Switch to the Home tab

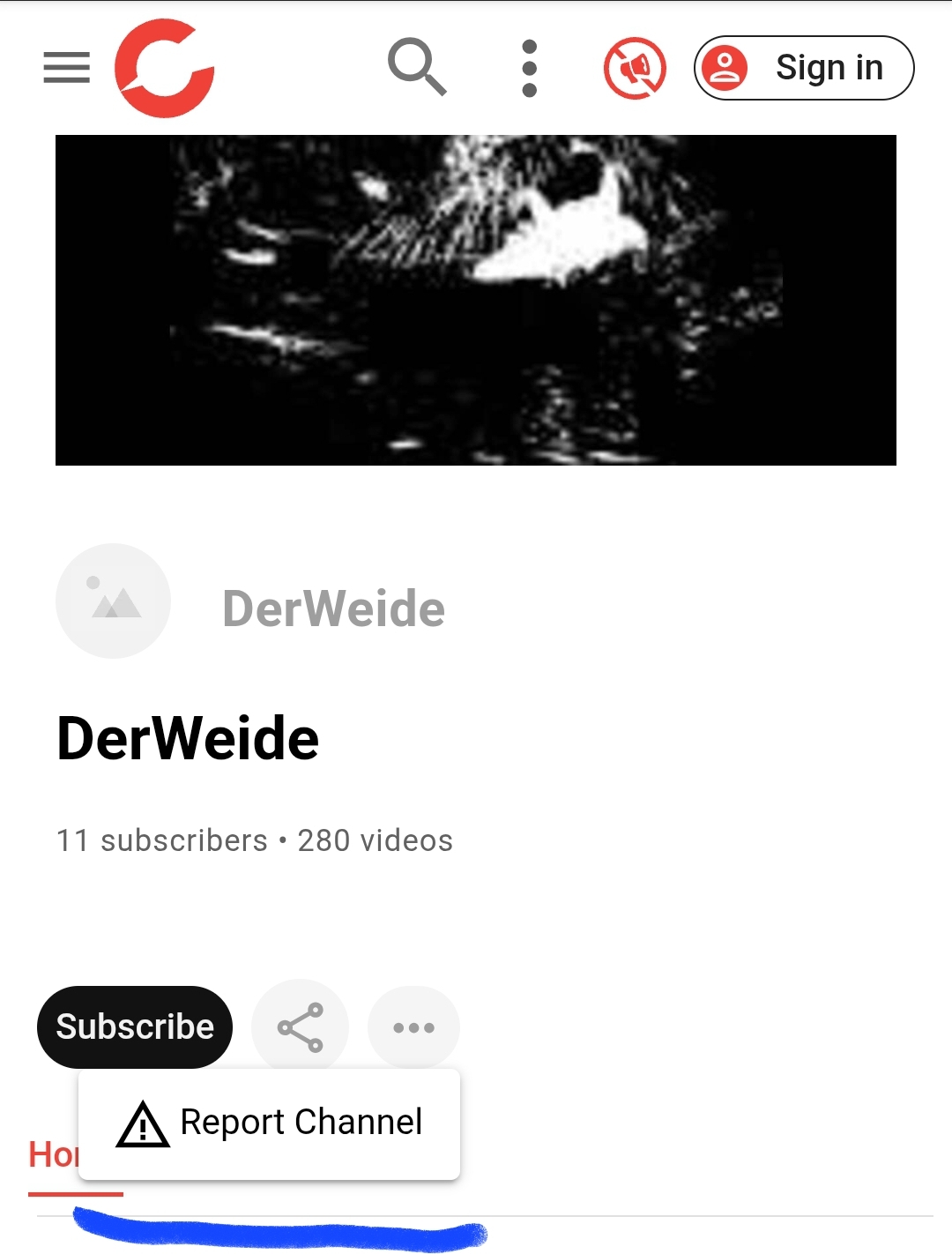click(53, 1154)
